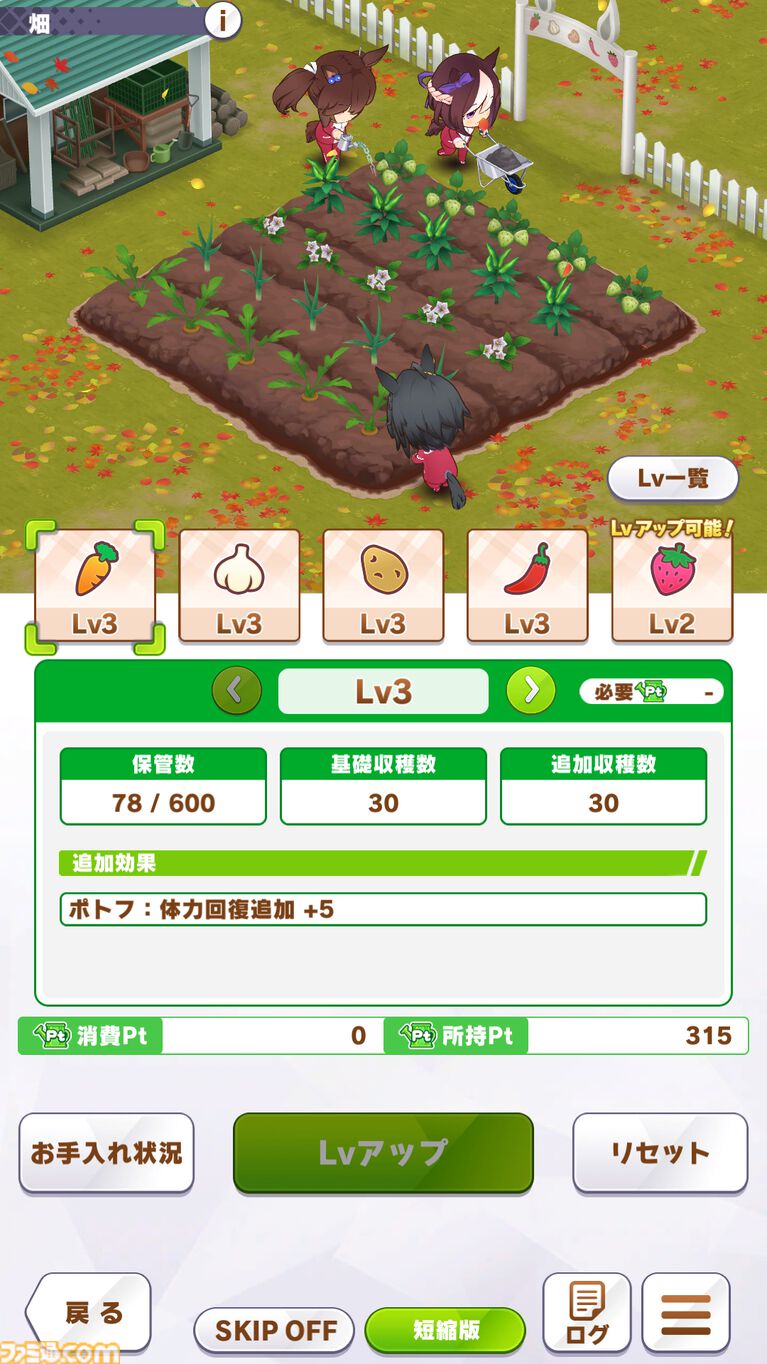Toggle 短縮版 shortened mode

tap(445, 1330)
